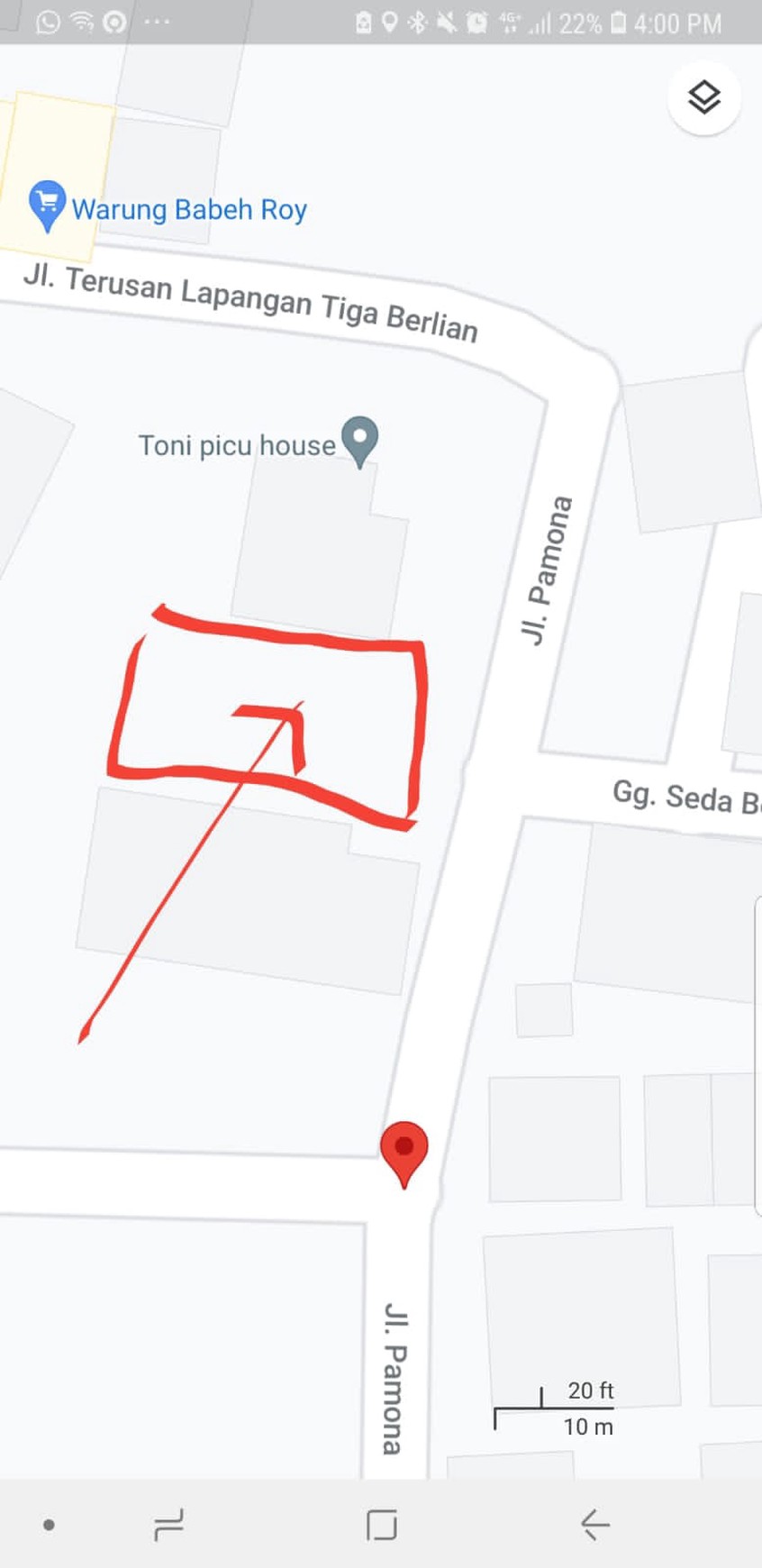Image resolution: width=762 pixels, height=1568 pixels.
Task: Open recent apps from the navigation bar
Action: pyautogui.click(x=168, y=1525)
